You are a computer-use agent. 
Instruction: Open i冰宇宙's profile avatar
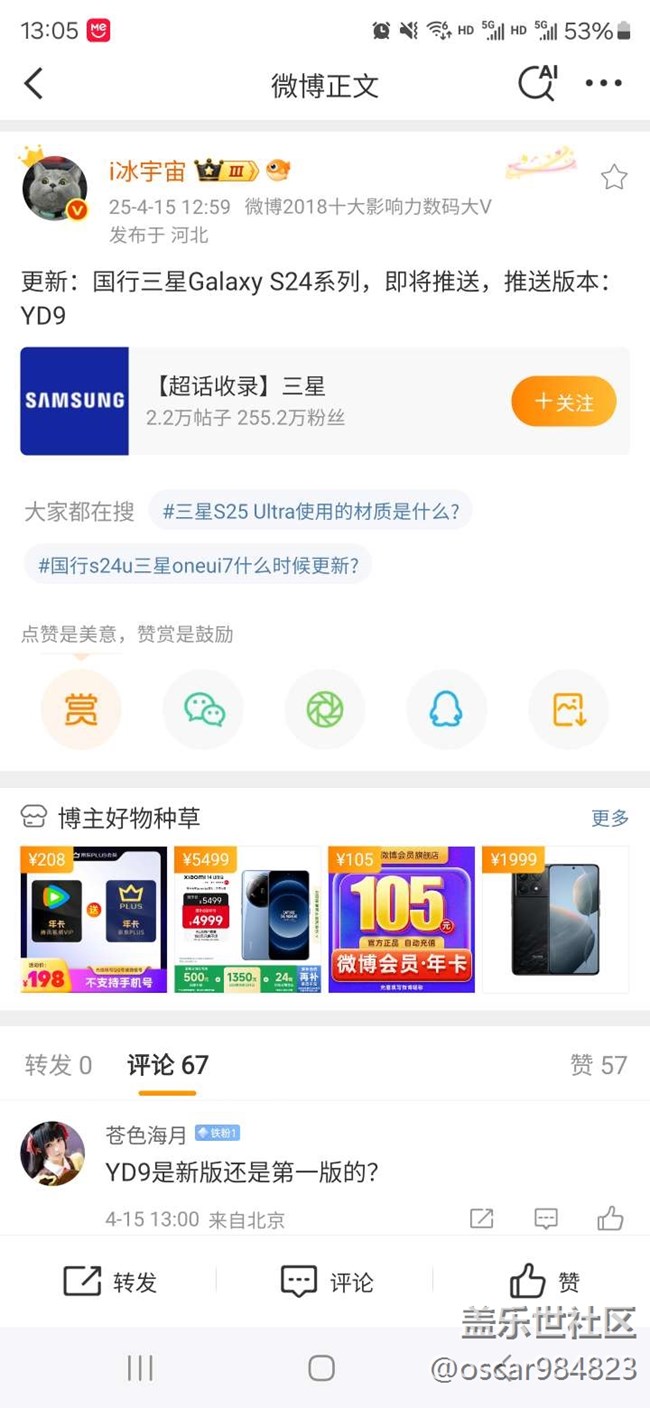pos(54,188)
